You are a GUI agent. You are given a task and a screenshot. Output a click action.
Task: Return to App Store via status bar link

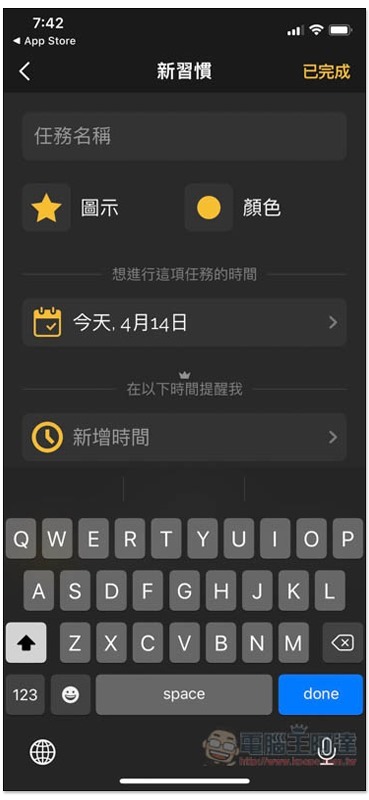[44, 41]
